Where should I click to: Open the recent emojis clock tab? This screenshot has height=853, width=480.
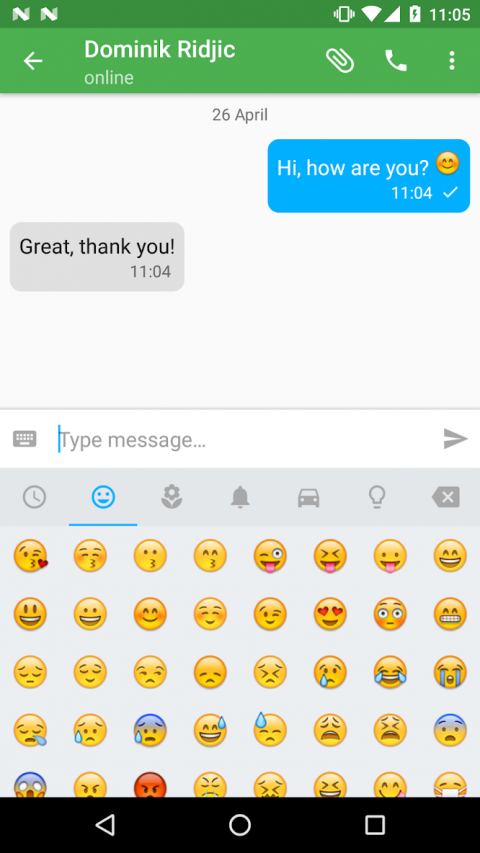(34, 497)
